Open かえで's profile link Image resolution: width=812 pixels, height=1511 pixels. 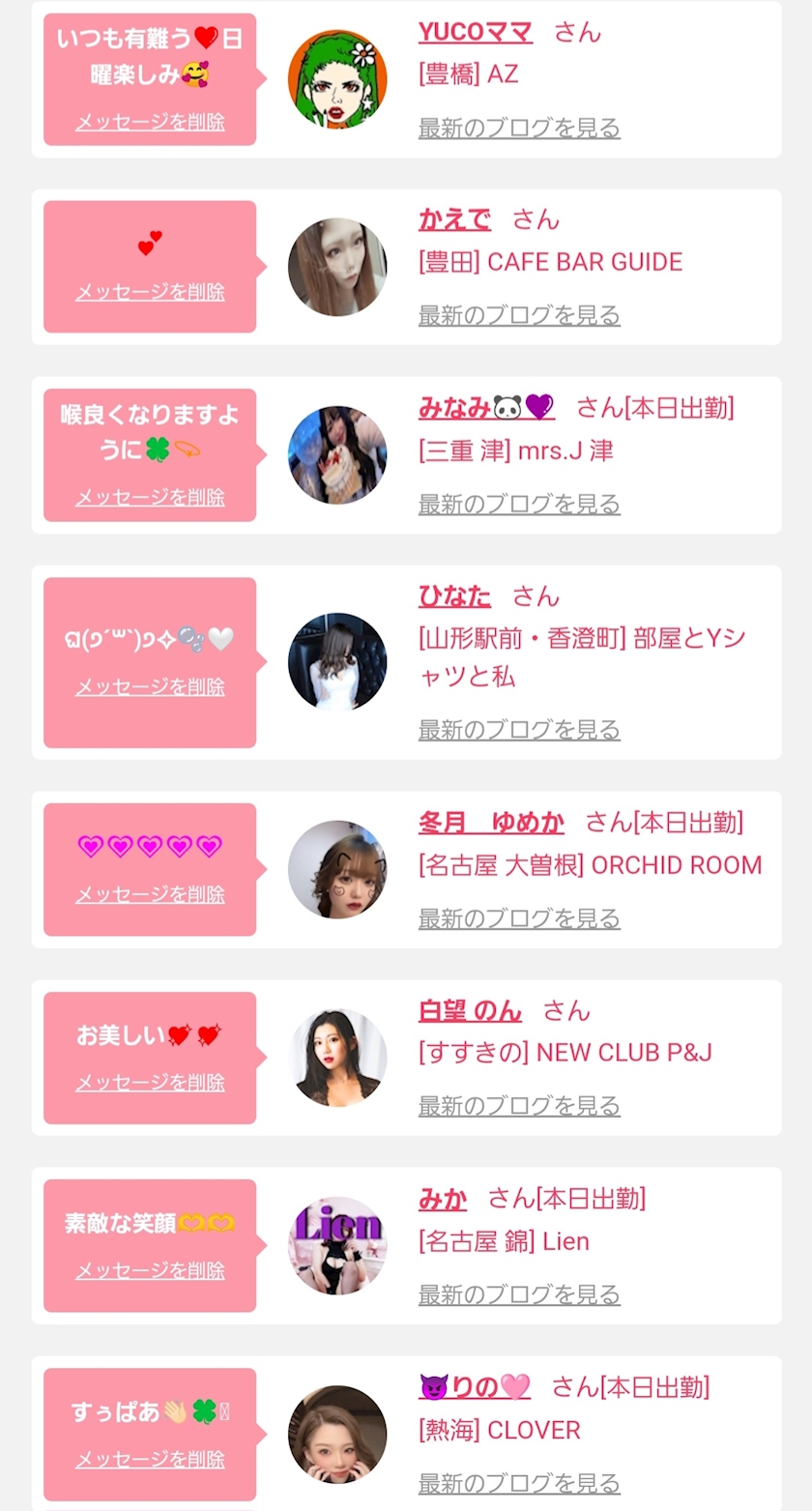click(x=454, y=219)
